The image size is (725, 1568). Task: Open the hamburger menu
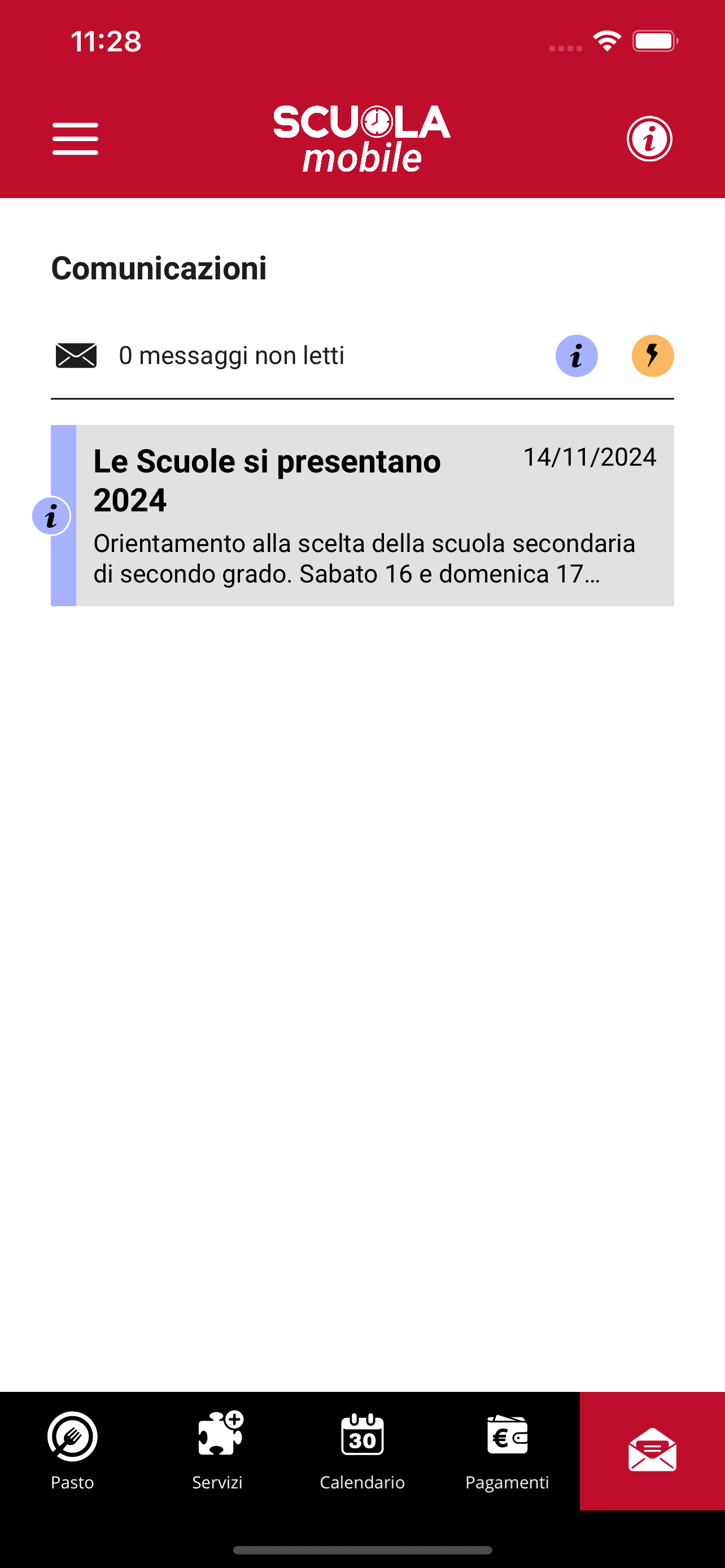pos(75,139)
